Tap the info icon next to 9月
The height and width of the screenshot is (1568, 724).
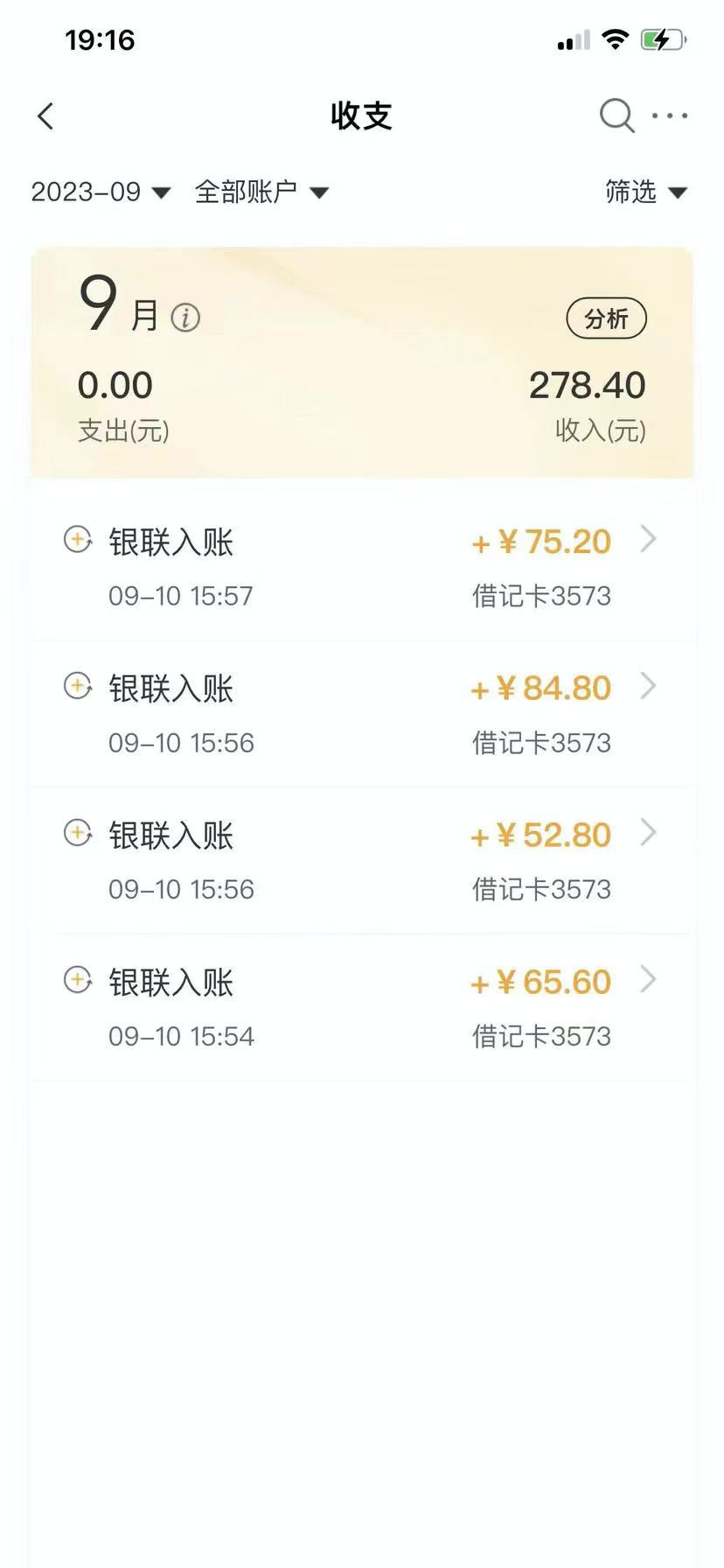click(183, 318)
